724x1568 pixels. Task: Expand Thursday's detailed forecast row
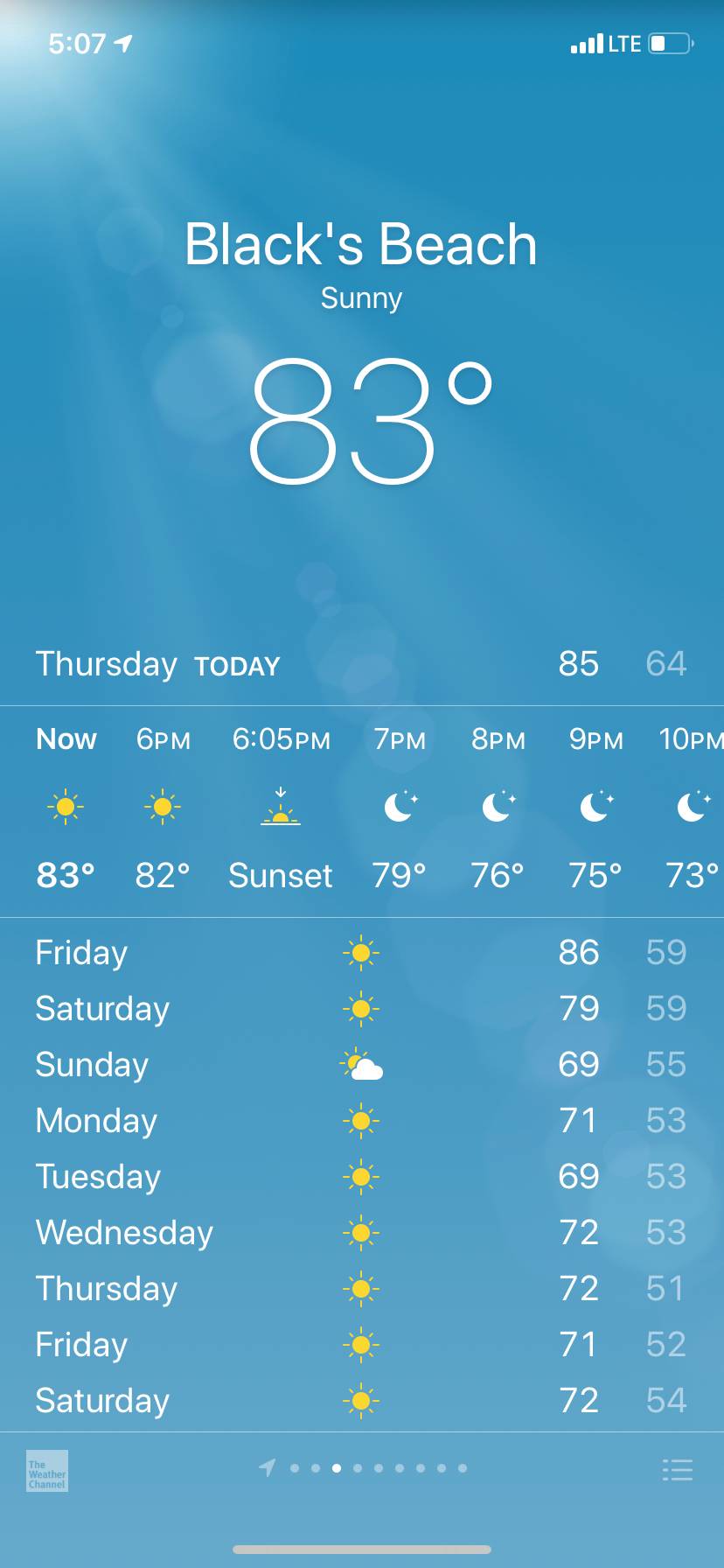coord(362,664)
